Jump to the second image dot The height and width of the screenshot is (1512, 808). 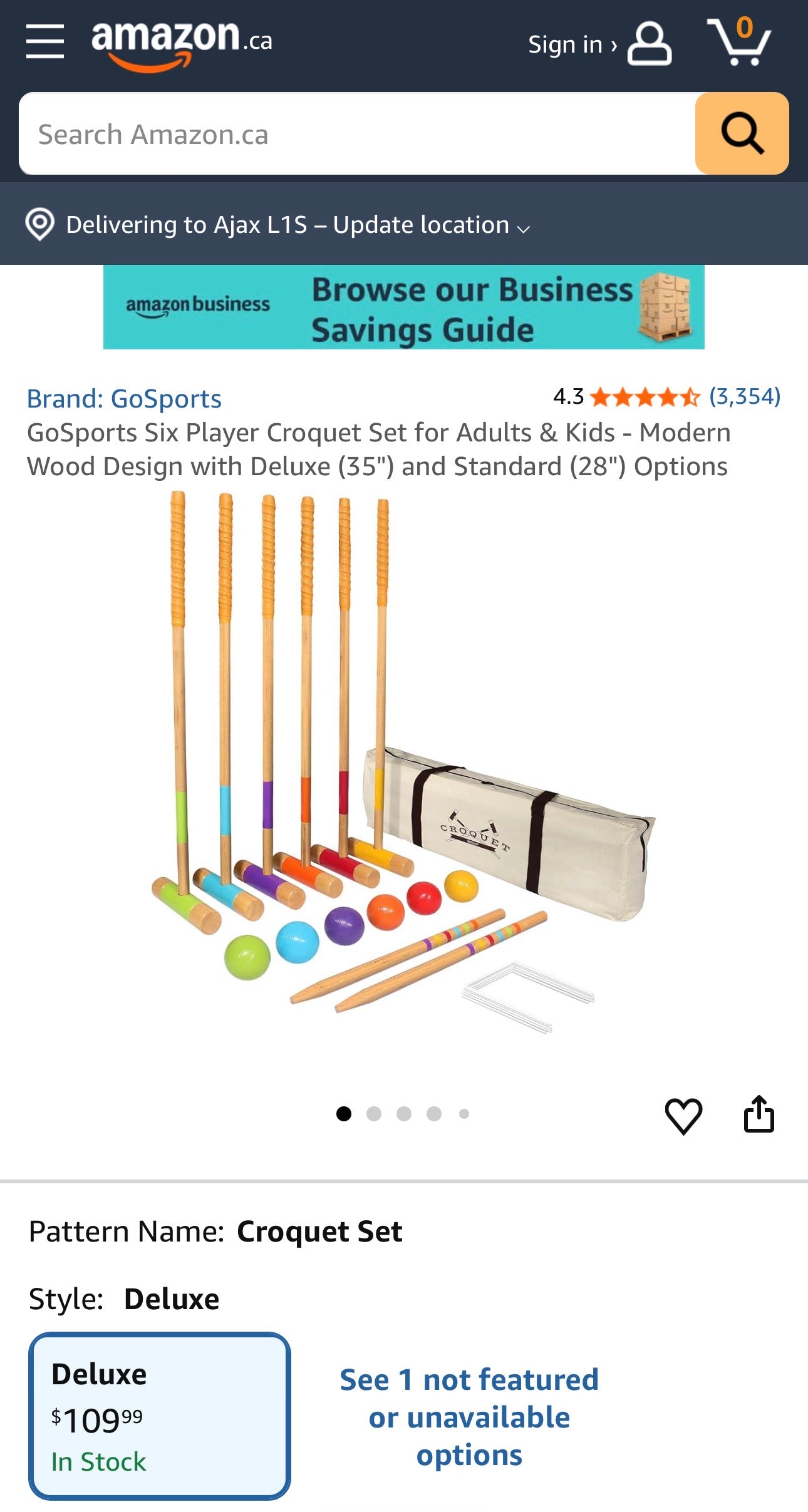[x=374, y=1114]
